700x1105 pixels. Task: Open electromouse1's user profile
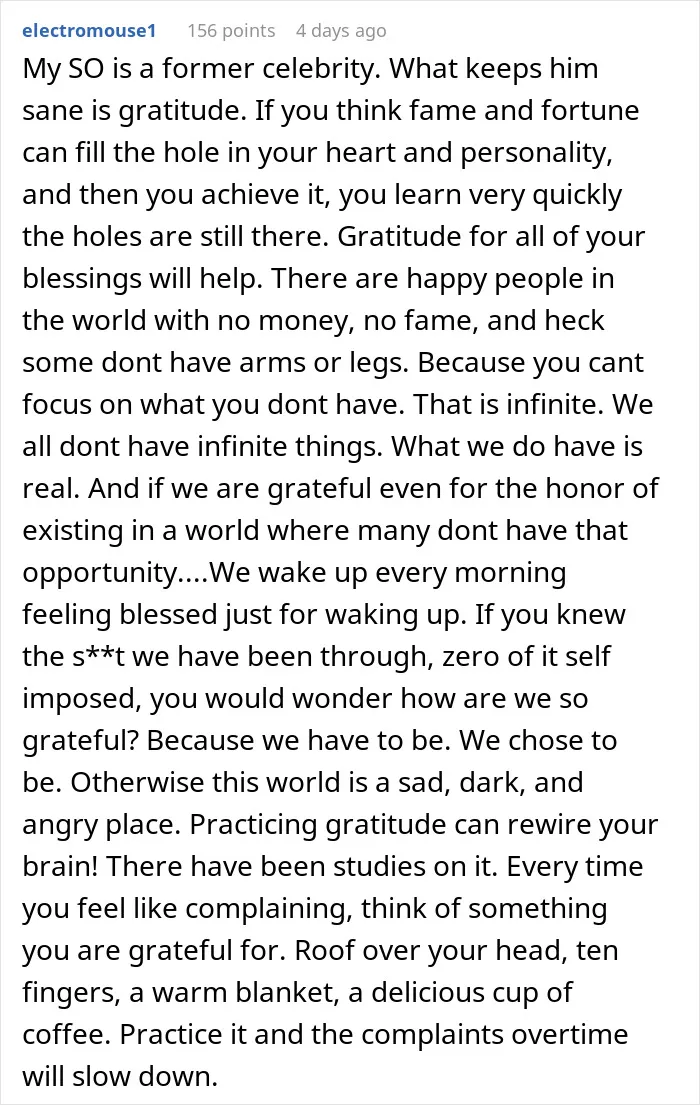pyautogui.click(x=90, y=30)
